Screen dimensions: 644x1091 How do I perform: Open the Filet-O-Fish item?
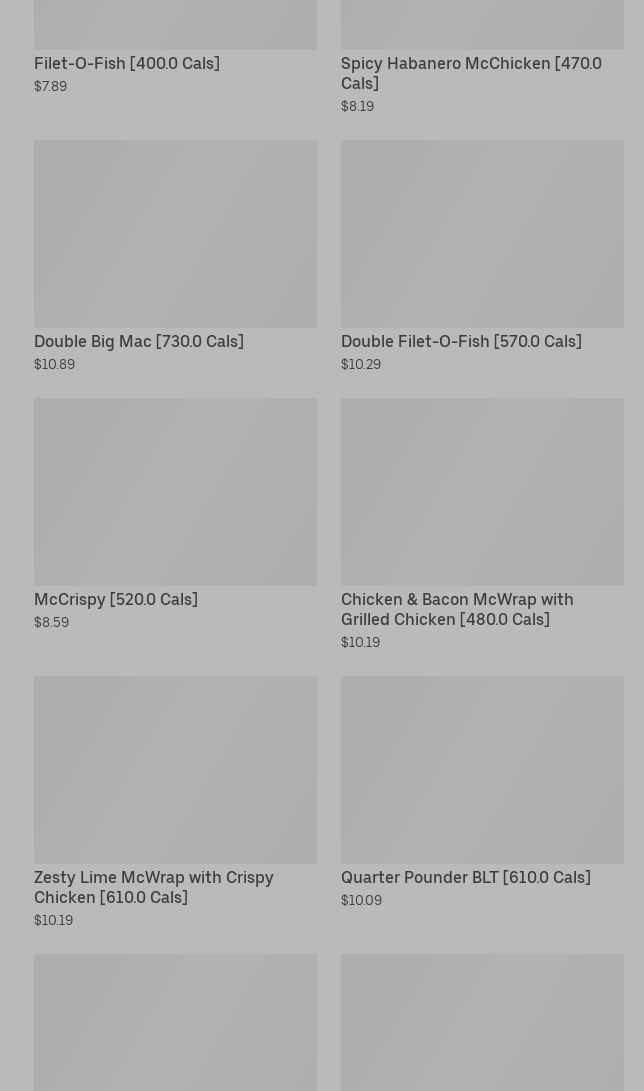(x=175, y=47)
